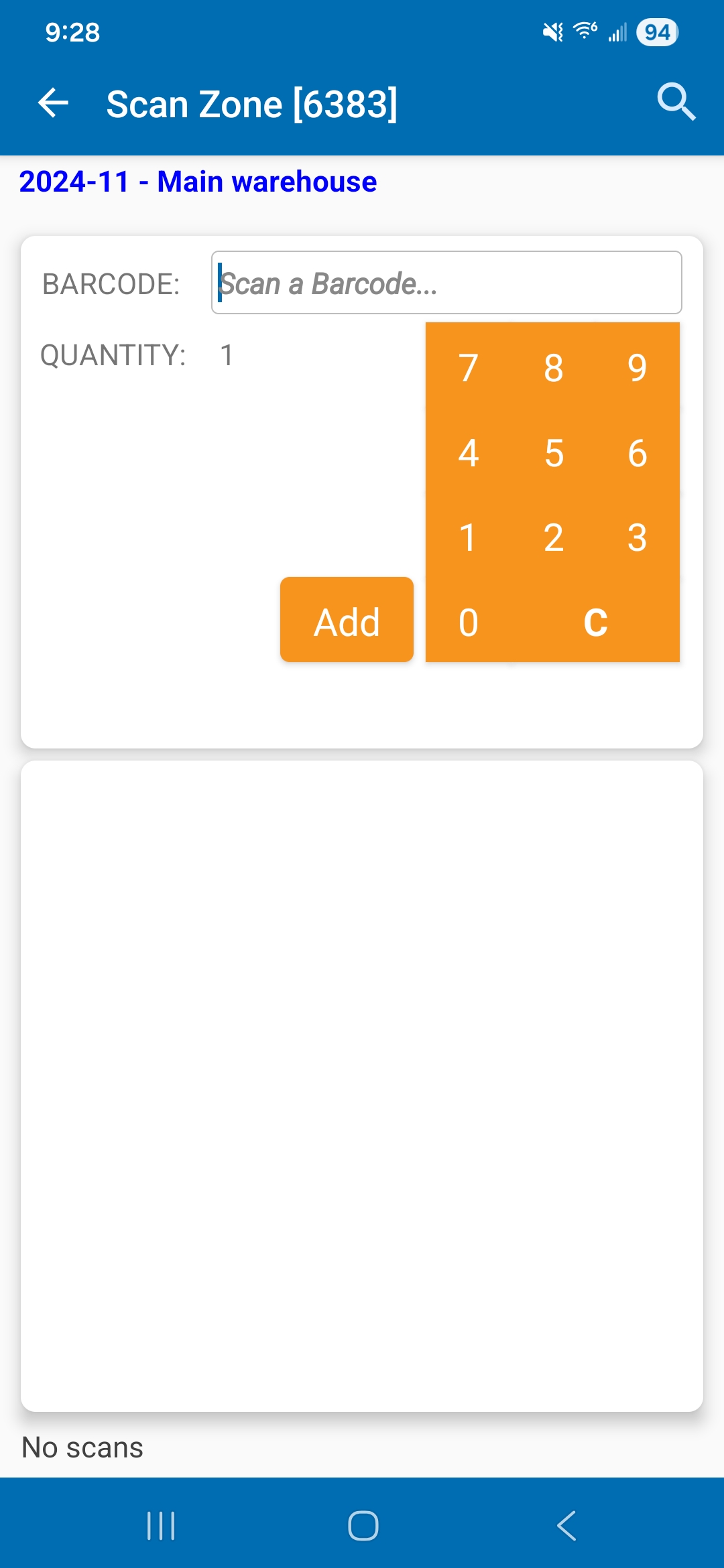Open the search magnifier icon
This screenshot has height=1568, width=724.
[x=676, y=103]
